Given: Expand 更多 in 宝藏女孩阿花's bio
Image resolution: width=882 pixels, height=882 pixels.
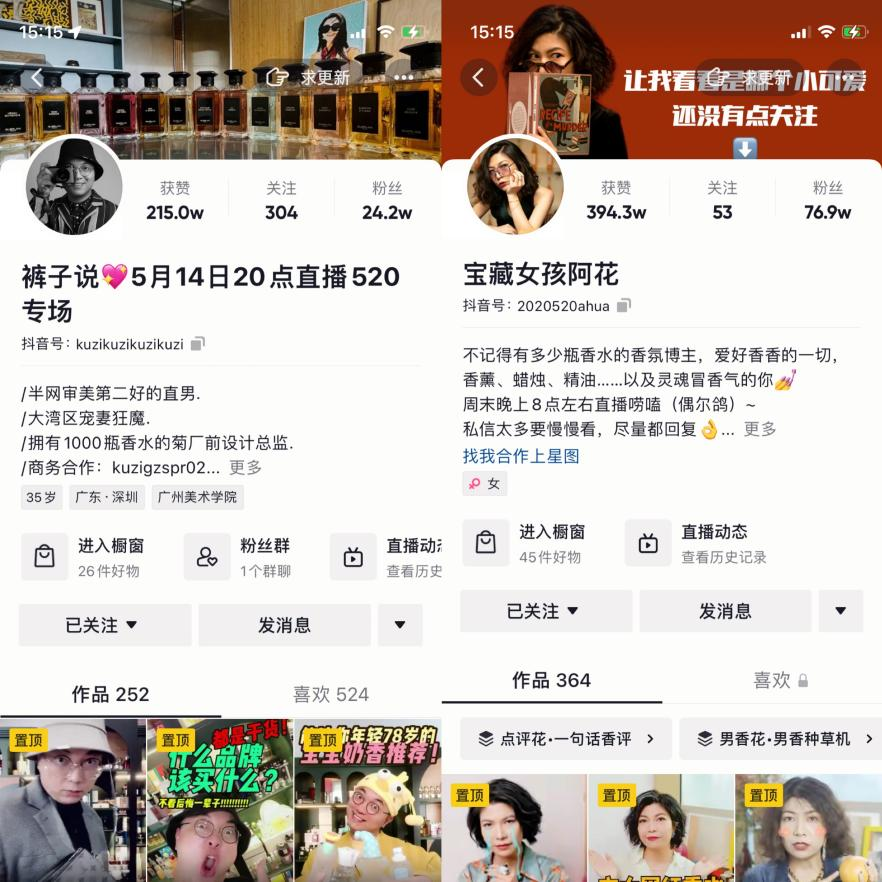Looking at the screenshot, I should 760,429.
